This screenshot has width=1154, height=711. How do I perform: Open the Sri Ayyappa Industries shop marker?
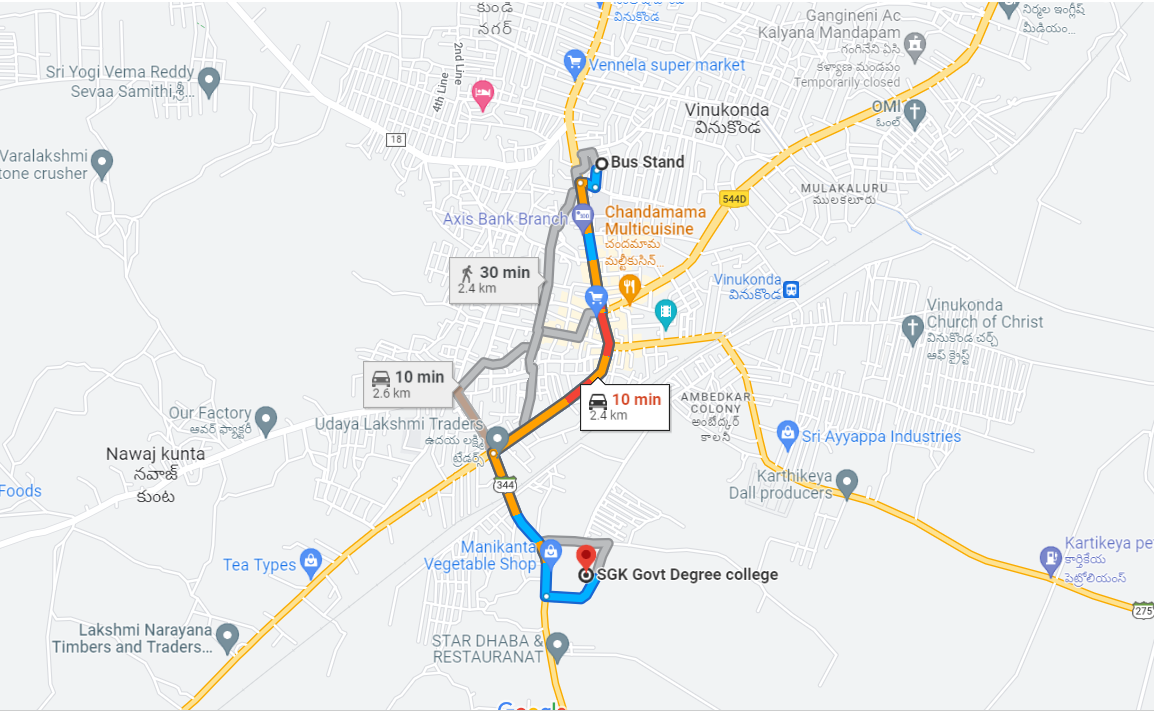pyautogui.click(x=787, y=433)
